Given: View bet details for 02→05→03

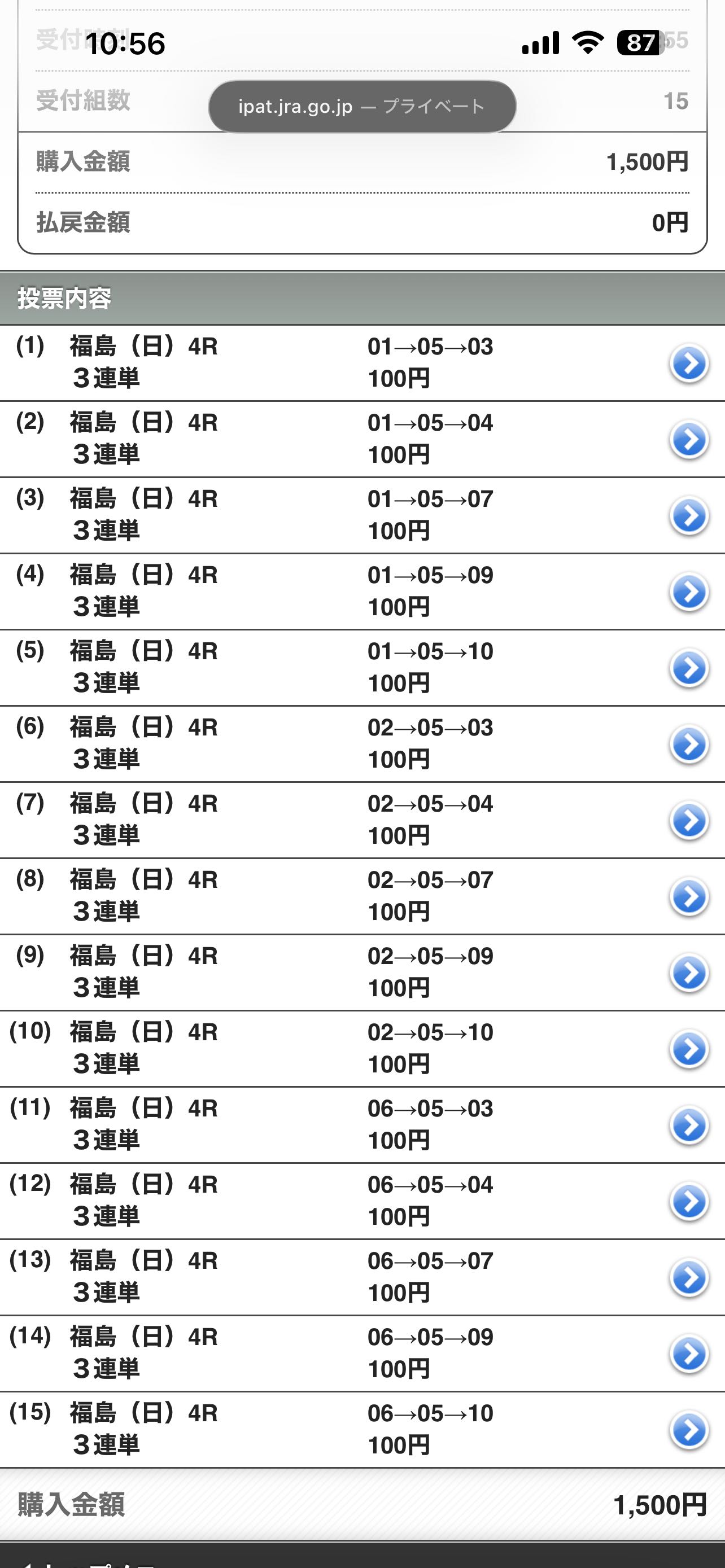Looking at the screenshot, I should (688, 744).
